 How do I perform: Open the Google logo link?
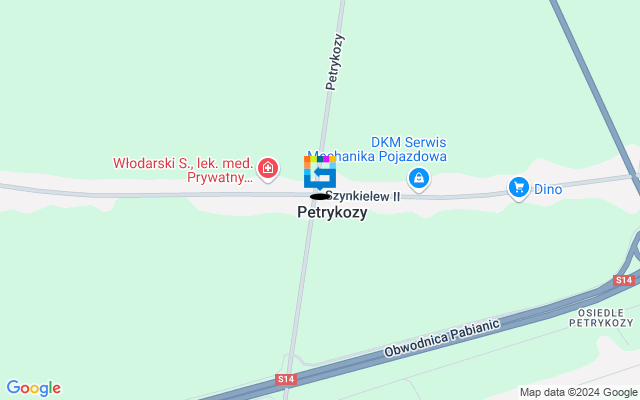(x=33, y=388)
